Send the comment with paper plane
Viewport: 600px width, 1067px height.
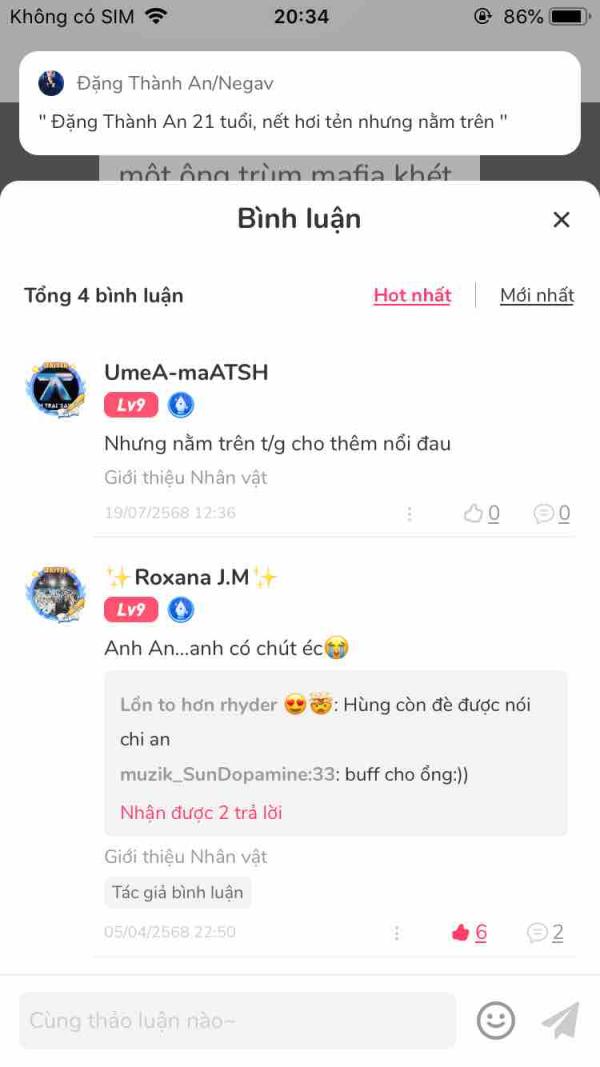560,1021
